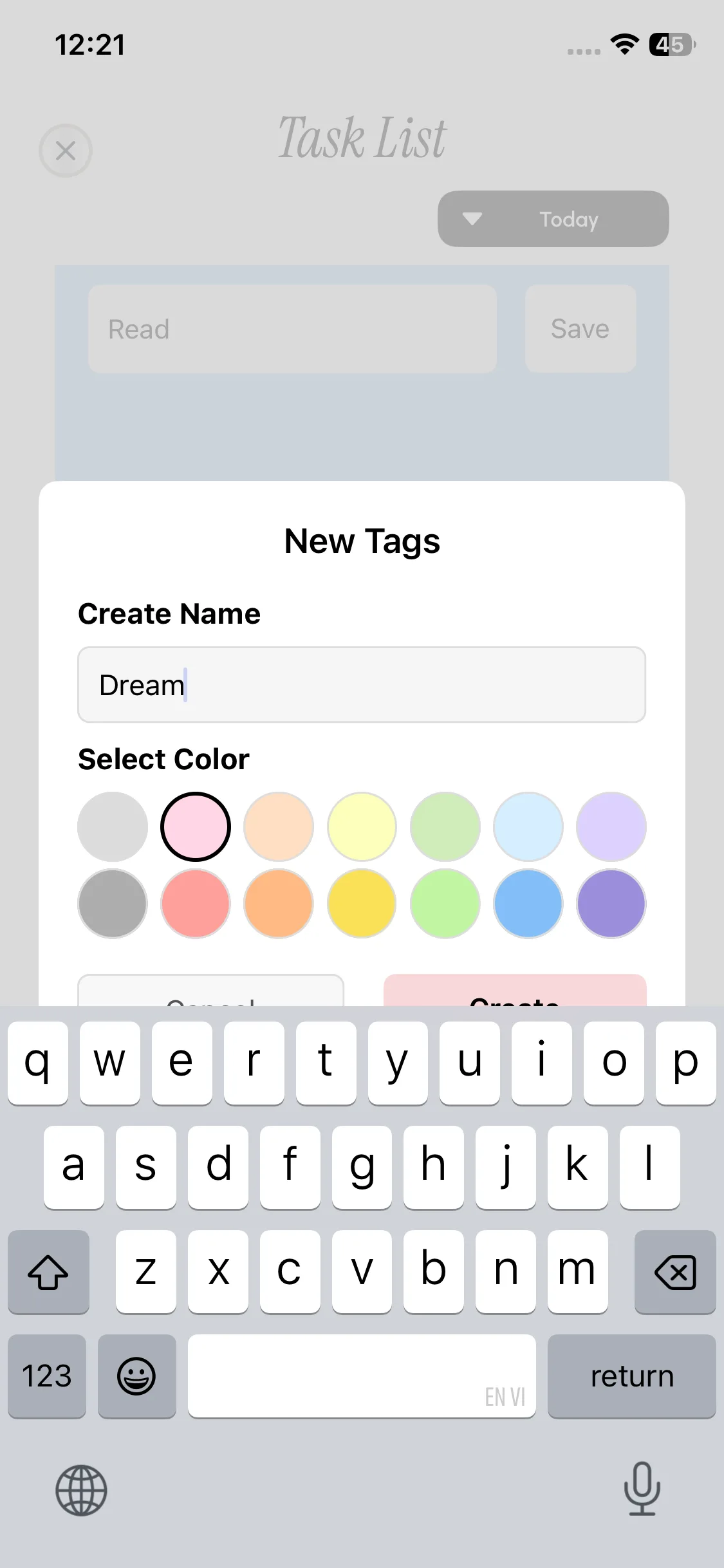Screen dimensions: 724x1568
Task: Select the light gray color swatch
Action: (x=113, y=826)
